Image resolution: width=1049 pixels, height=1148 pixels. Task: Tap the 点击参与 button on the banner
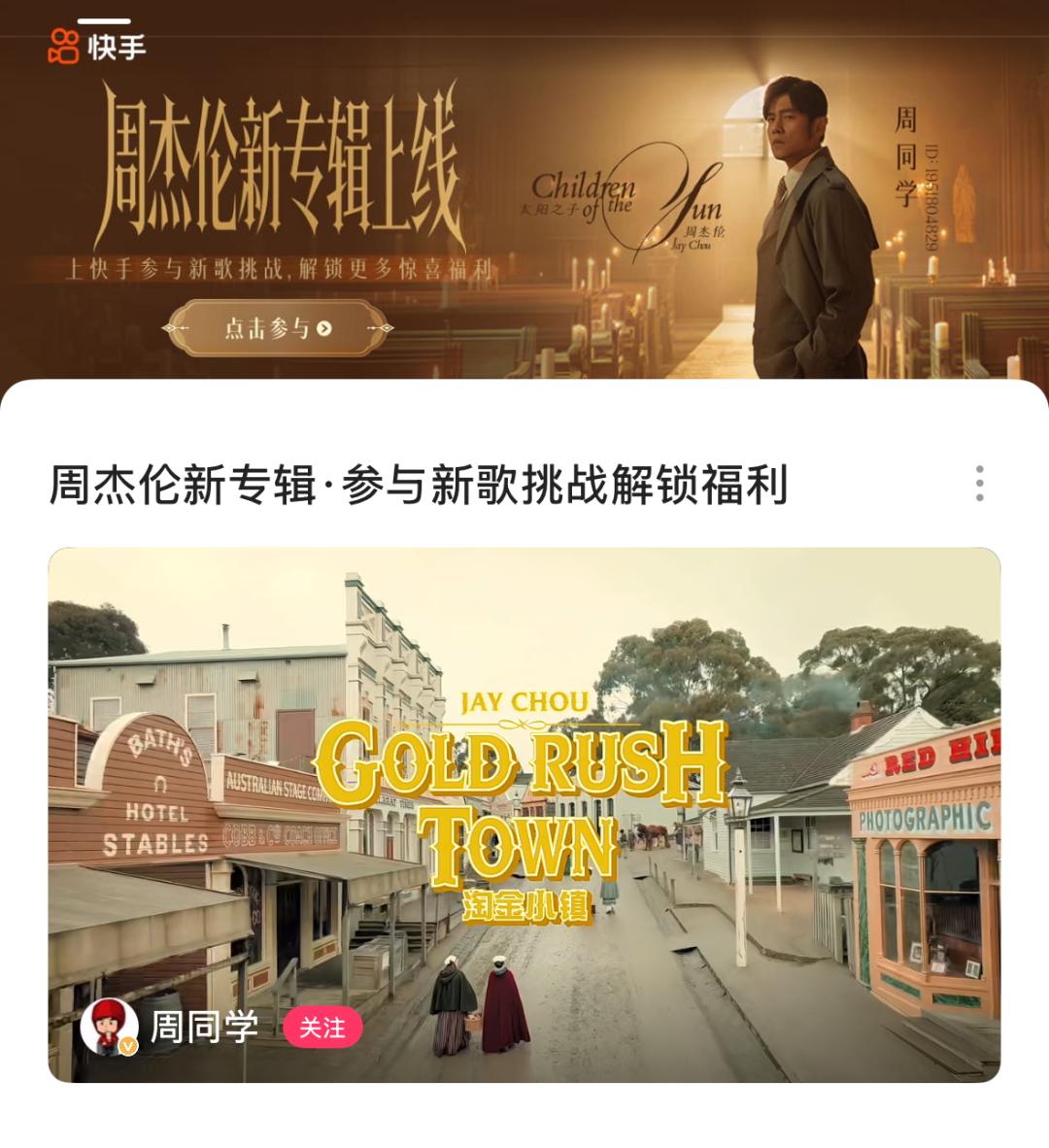tap(278, 328)
